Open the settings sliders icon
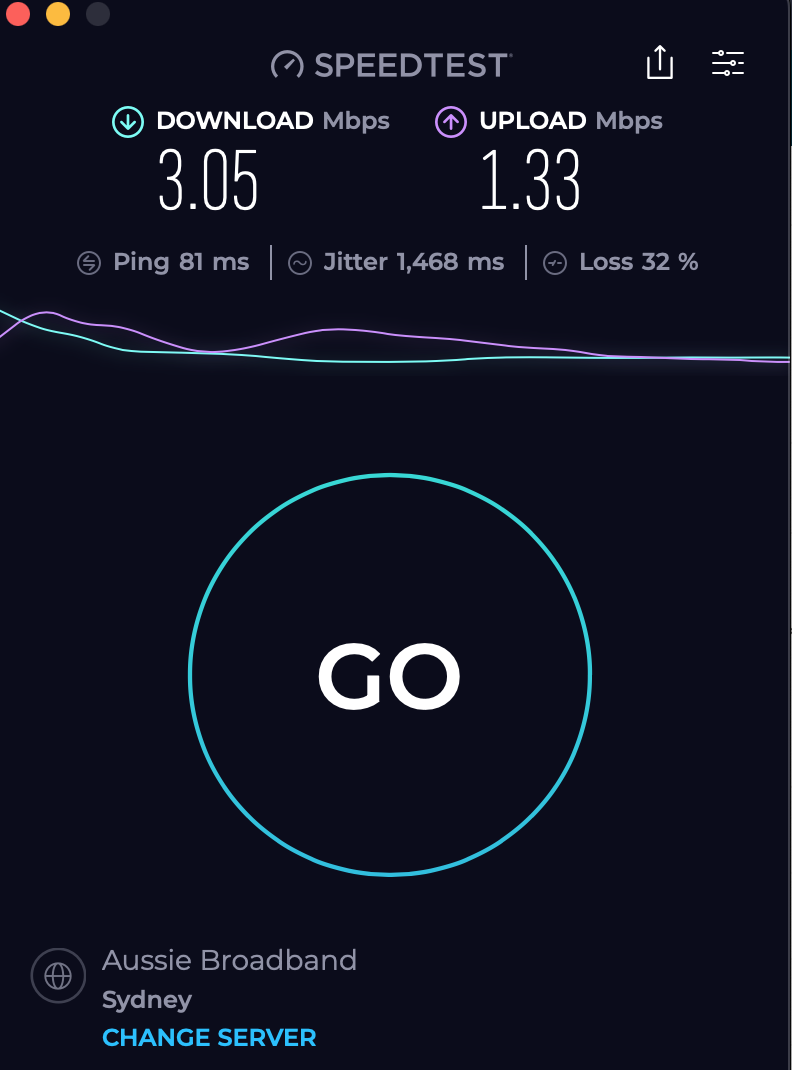This screenshot has height=1070, width=792. click(x=729, y=63)
